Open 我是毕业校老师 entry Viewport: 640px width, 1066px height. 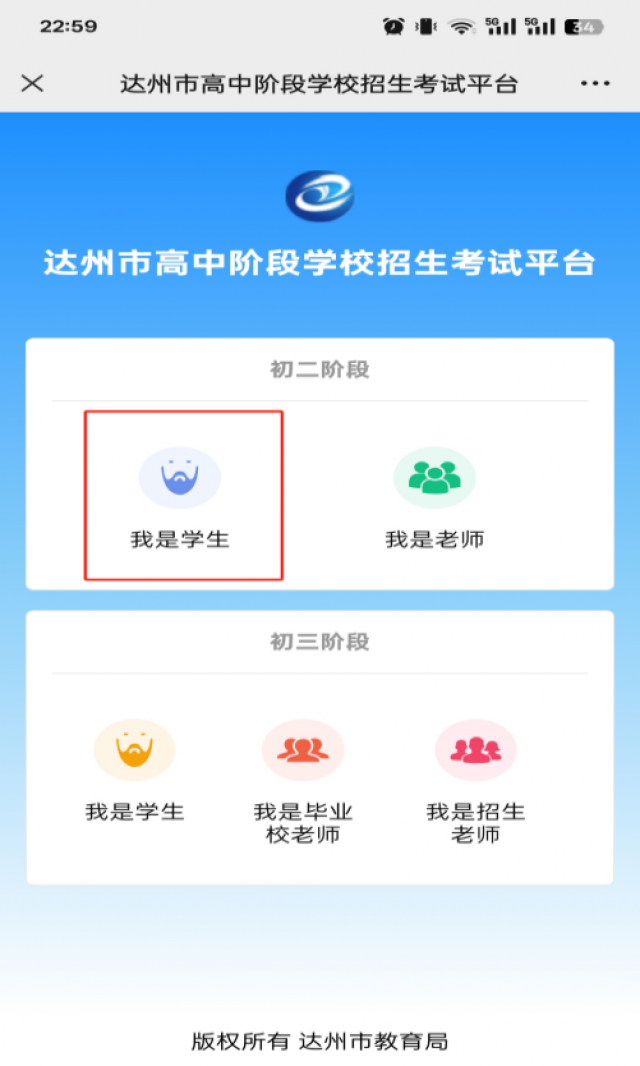pos(303,779)
